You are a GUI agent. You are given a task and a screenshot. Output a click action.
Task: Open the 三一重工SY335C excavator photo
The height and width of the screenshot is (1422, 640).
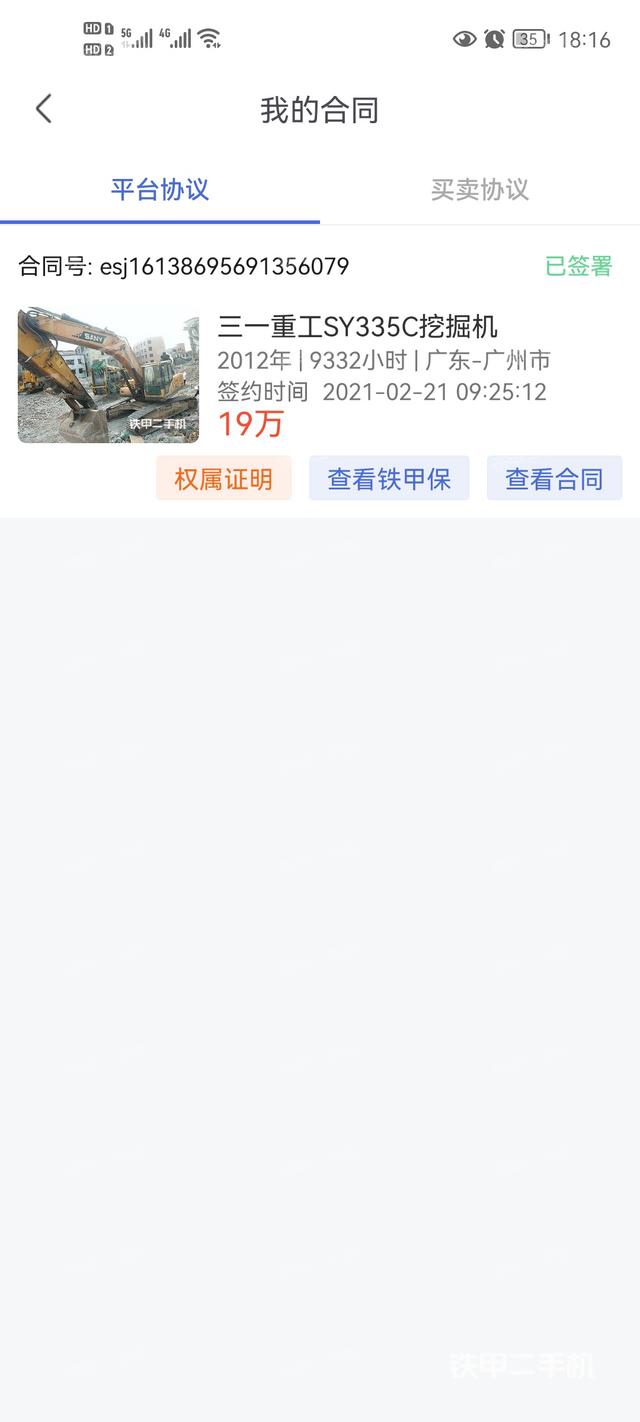click(x=108, y=375)
